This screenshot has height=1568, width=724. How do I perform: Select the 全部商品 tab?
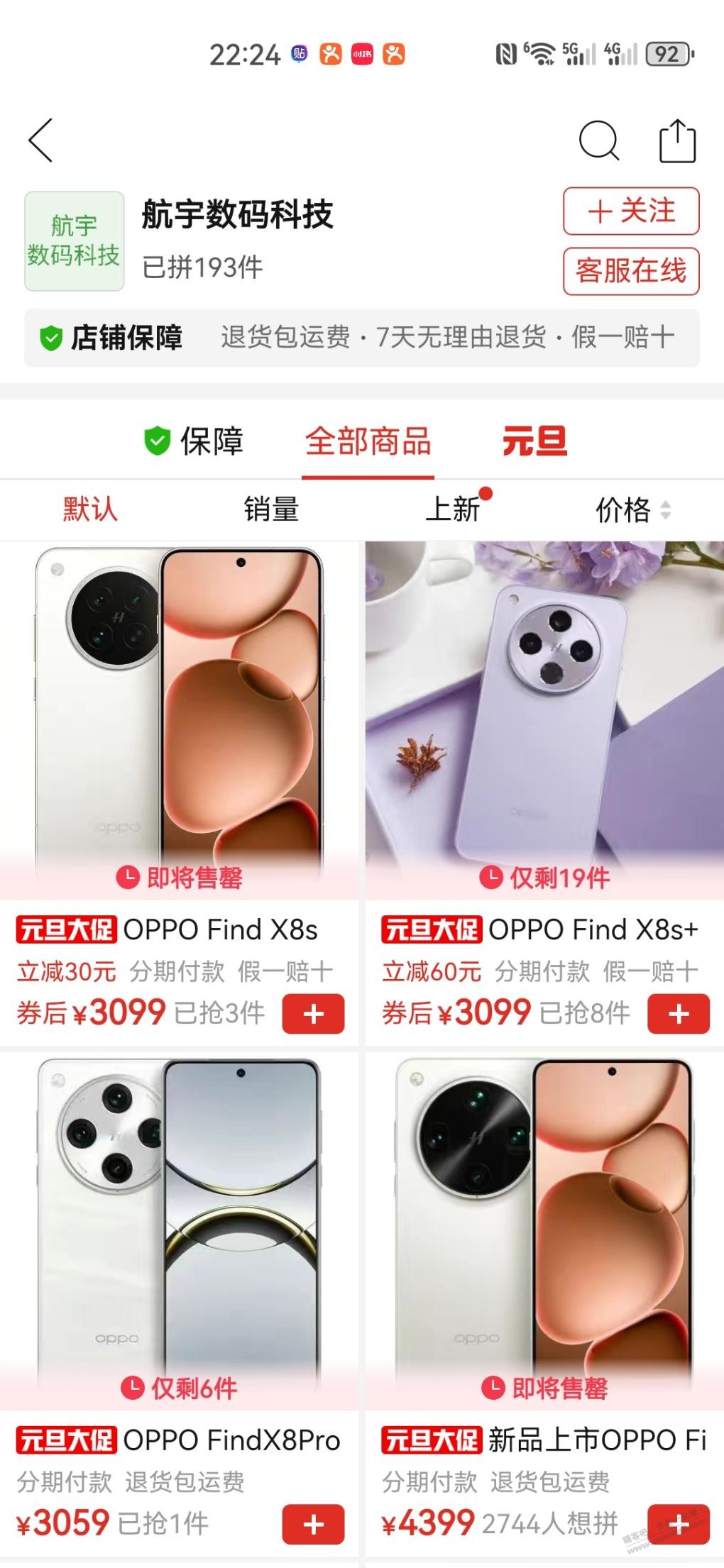coord(368,441)
